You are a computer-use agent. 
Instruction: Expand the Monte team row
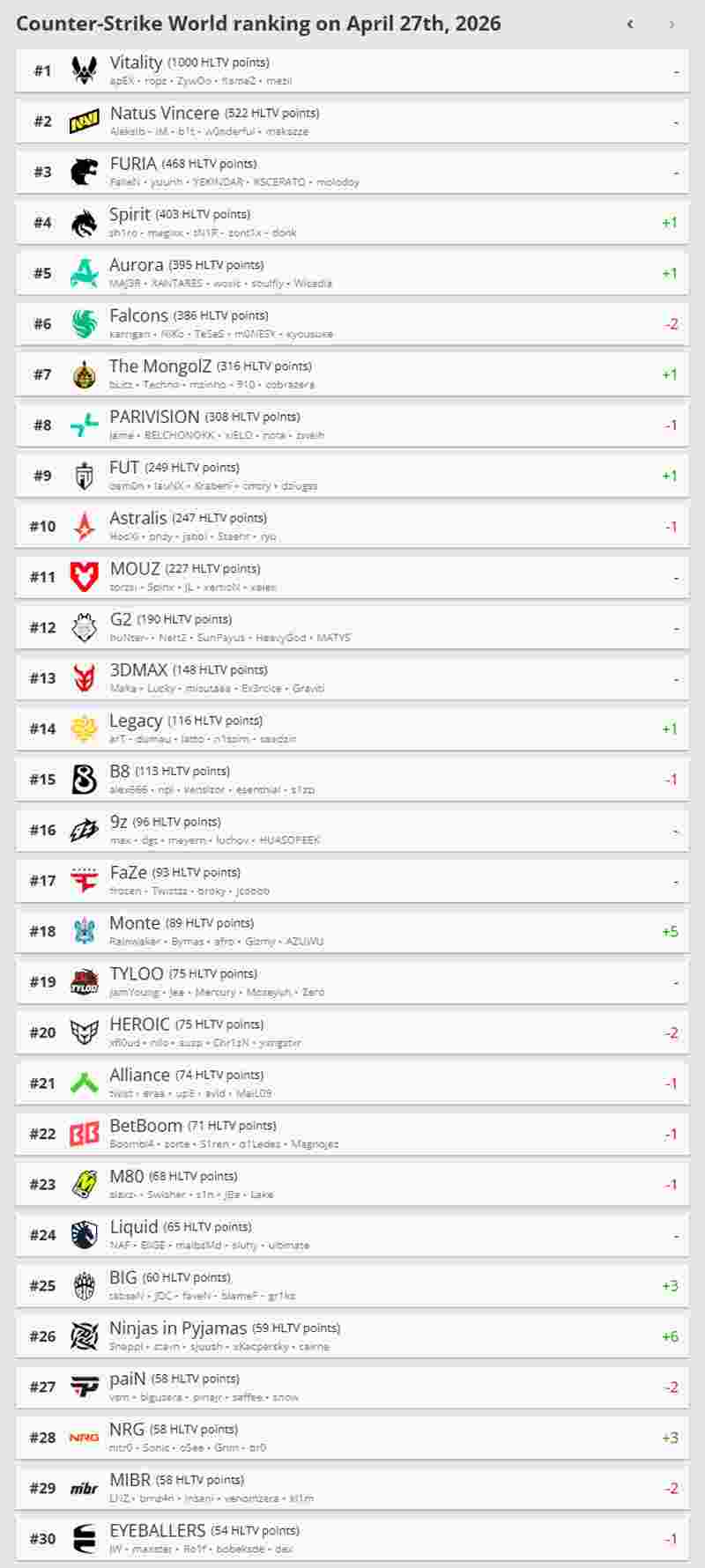pos(352,931)
